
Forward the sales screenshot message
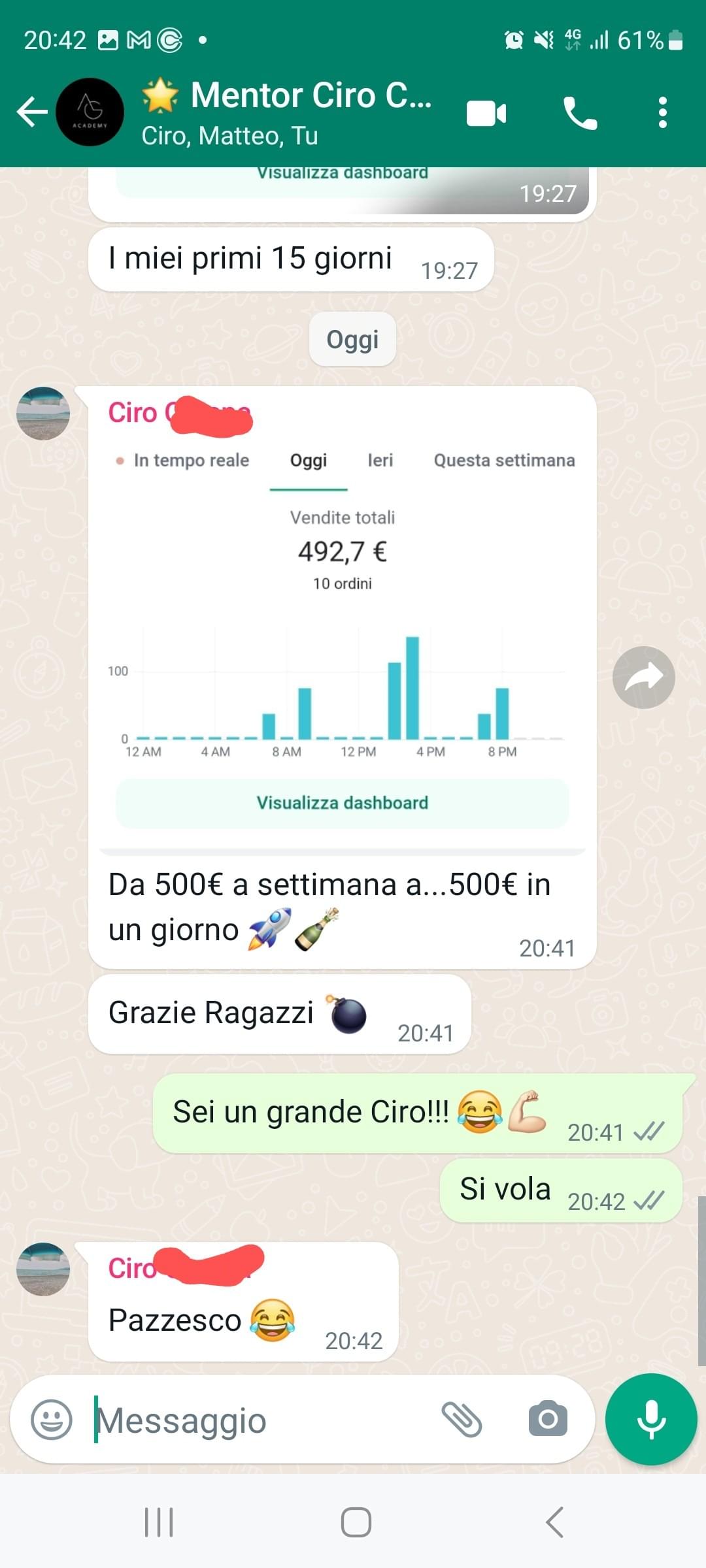point(643,678)
